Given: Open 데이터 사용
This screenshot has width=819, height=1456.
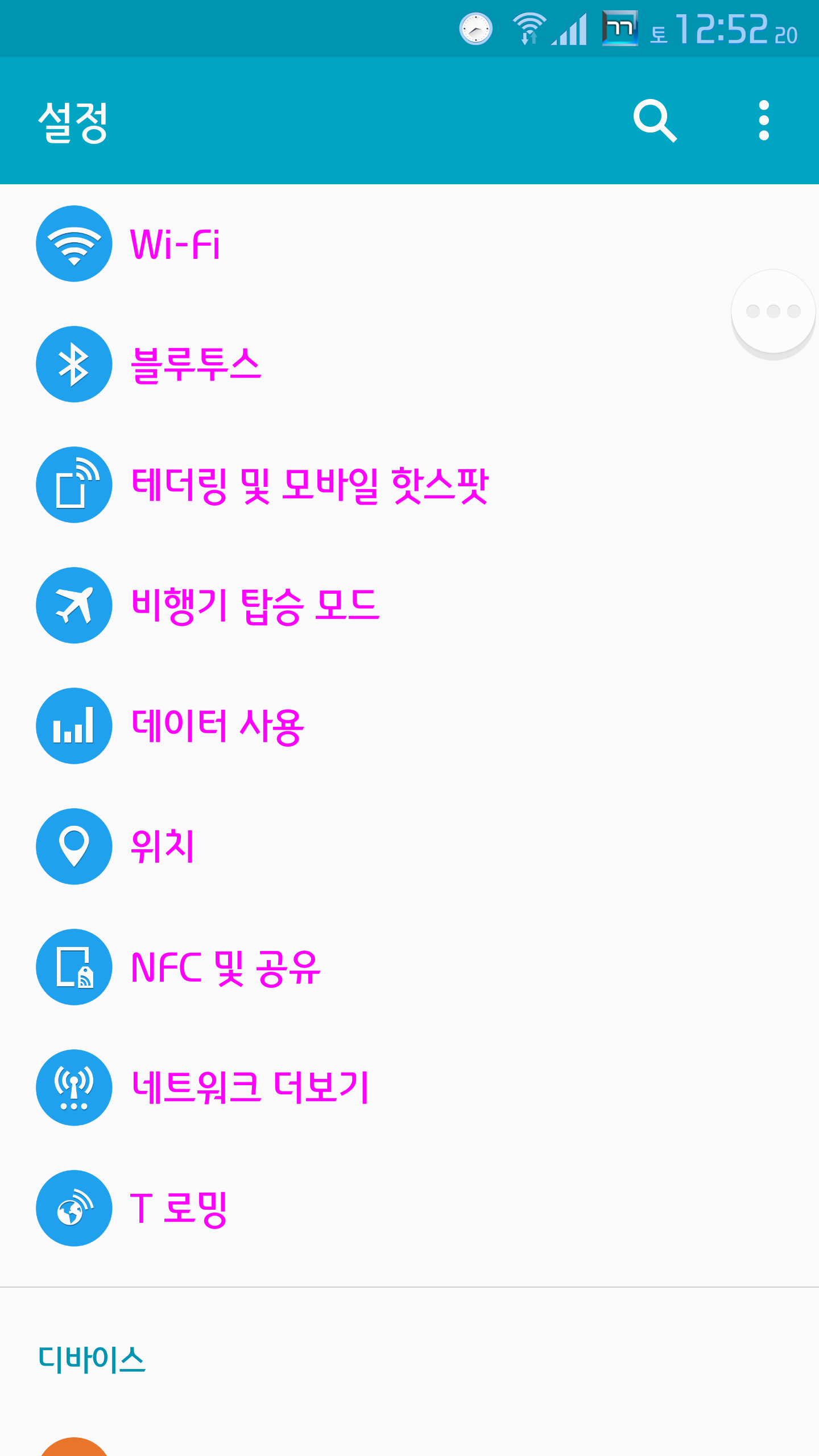Looking at the screenshot, I should point(217,727).
